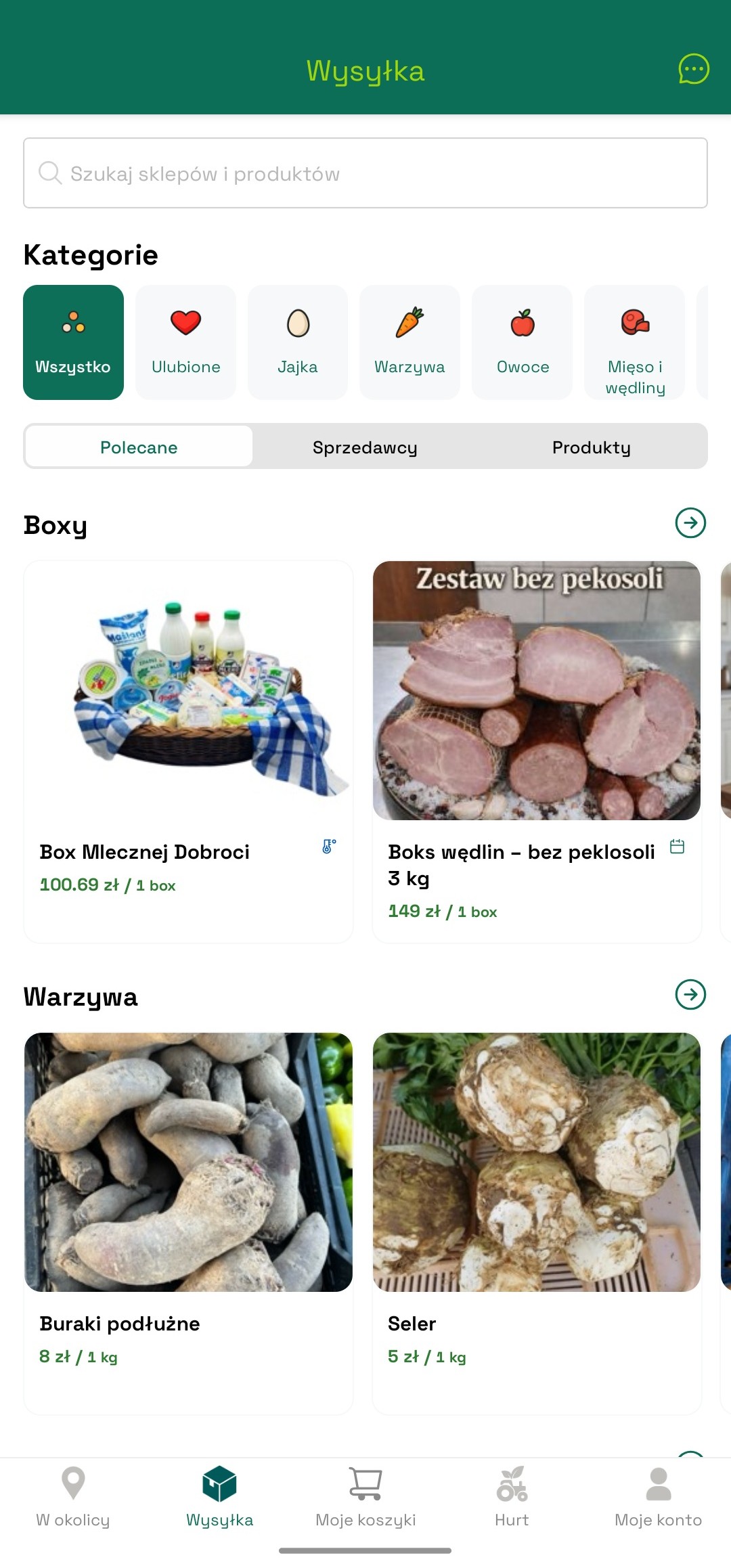731x1568 pixels.
Task: Open Moje koszyki in bottom navigation
Action: (365, 1497)
